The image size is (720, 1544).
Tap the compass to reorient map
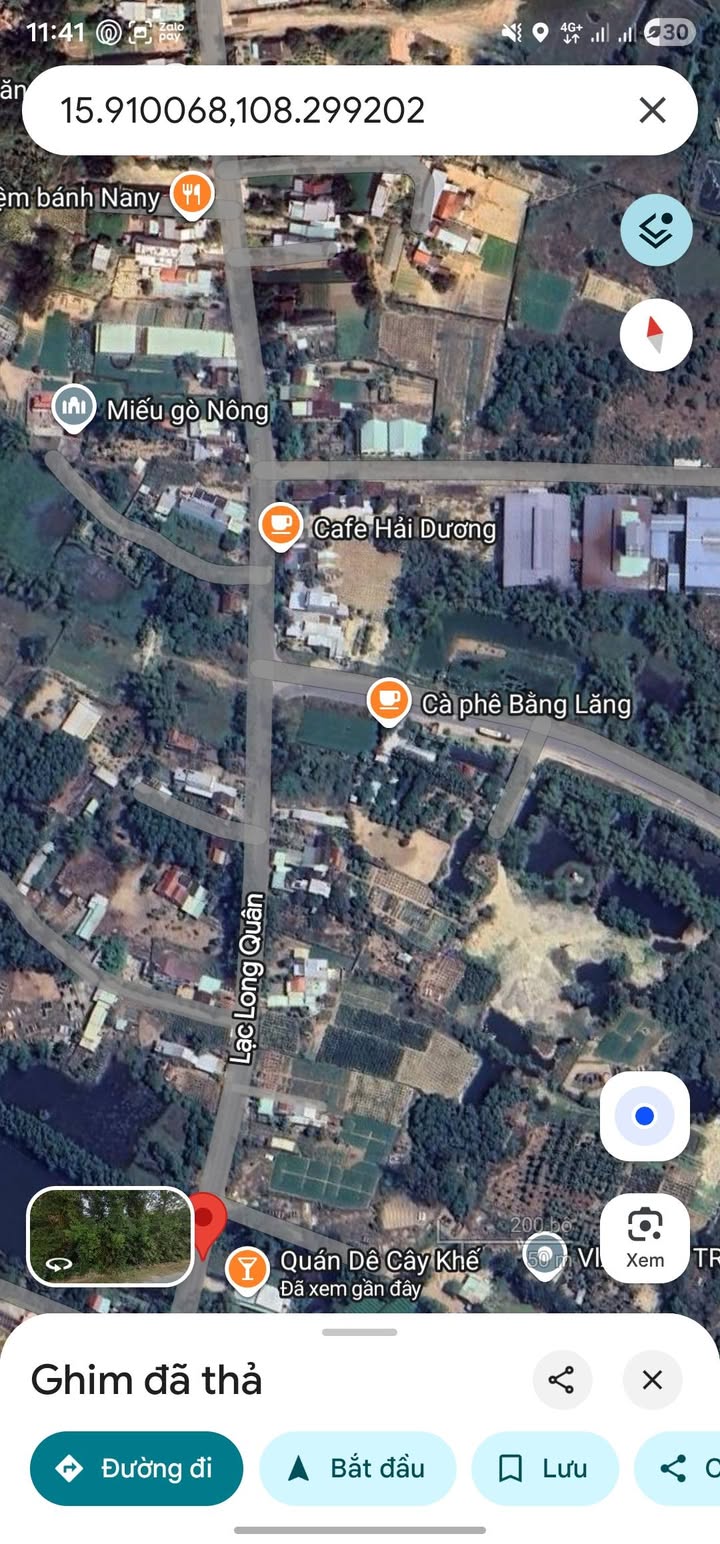click(x=656, y=335)
